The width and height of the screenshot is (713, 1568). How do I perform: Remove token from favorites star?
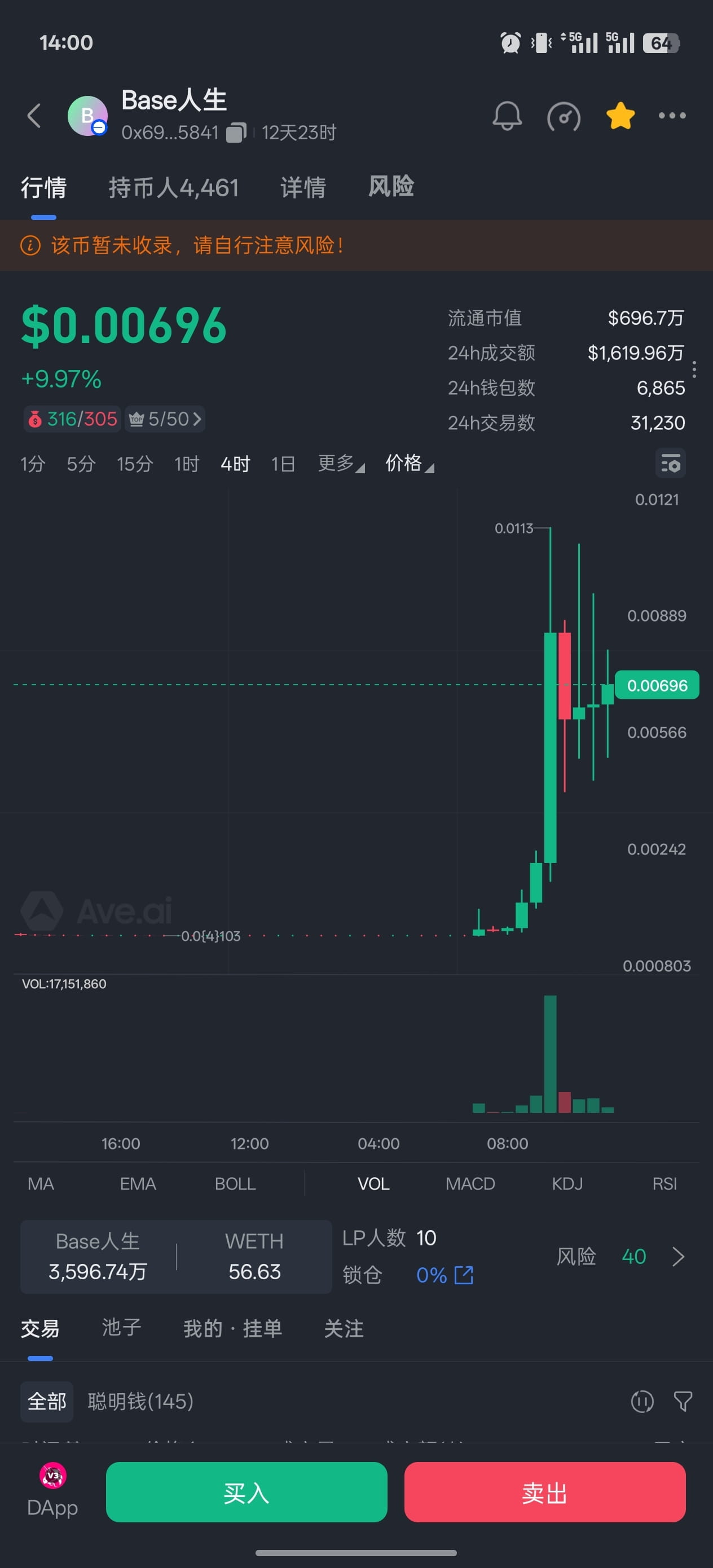point(620,116)
